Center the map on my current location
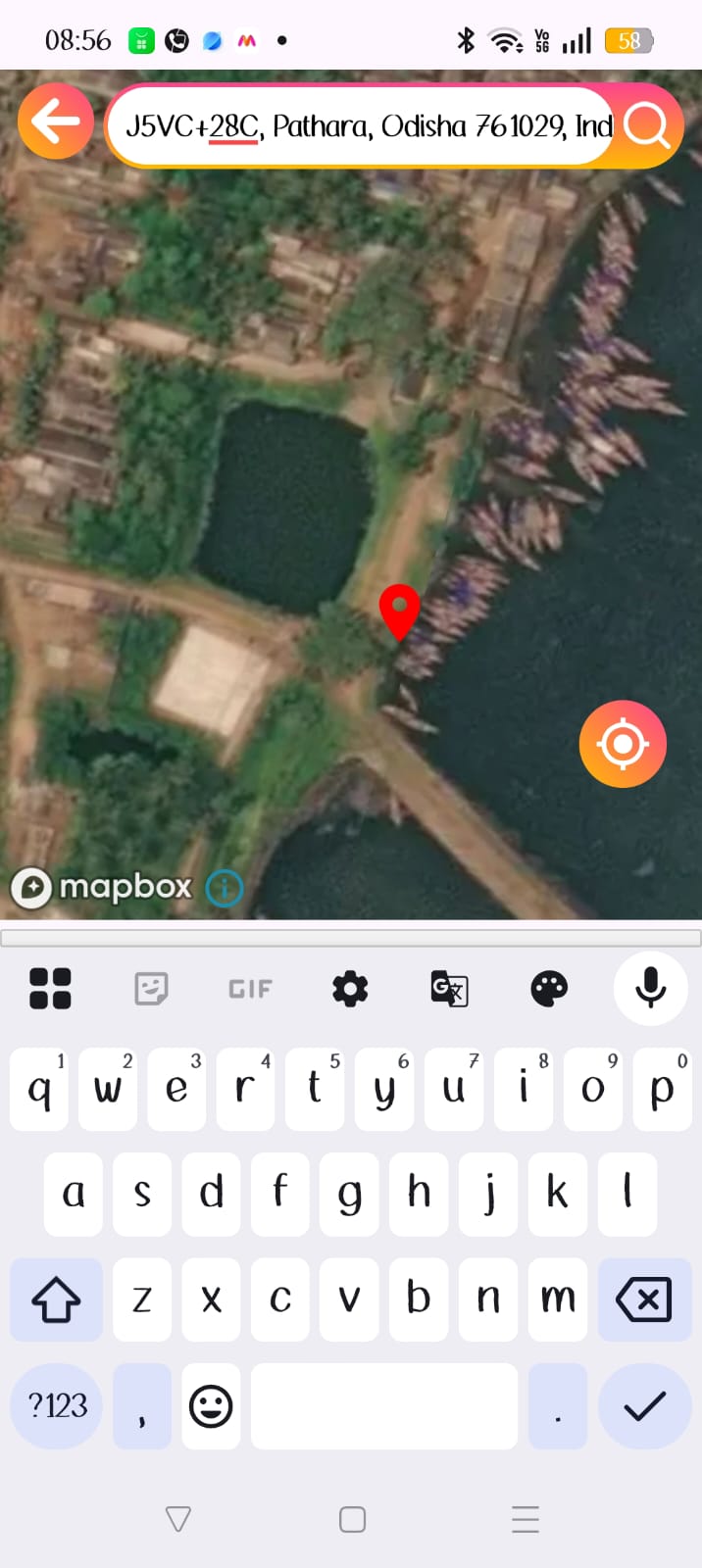702x1568 pixels. 623,744
